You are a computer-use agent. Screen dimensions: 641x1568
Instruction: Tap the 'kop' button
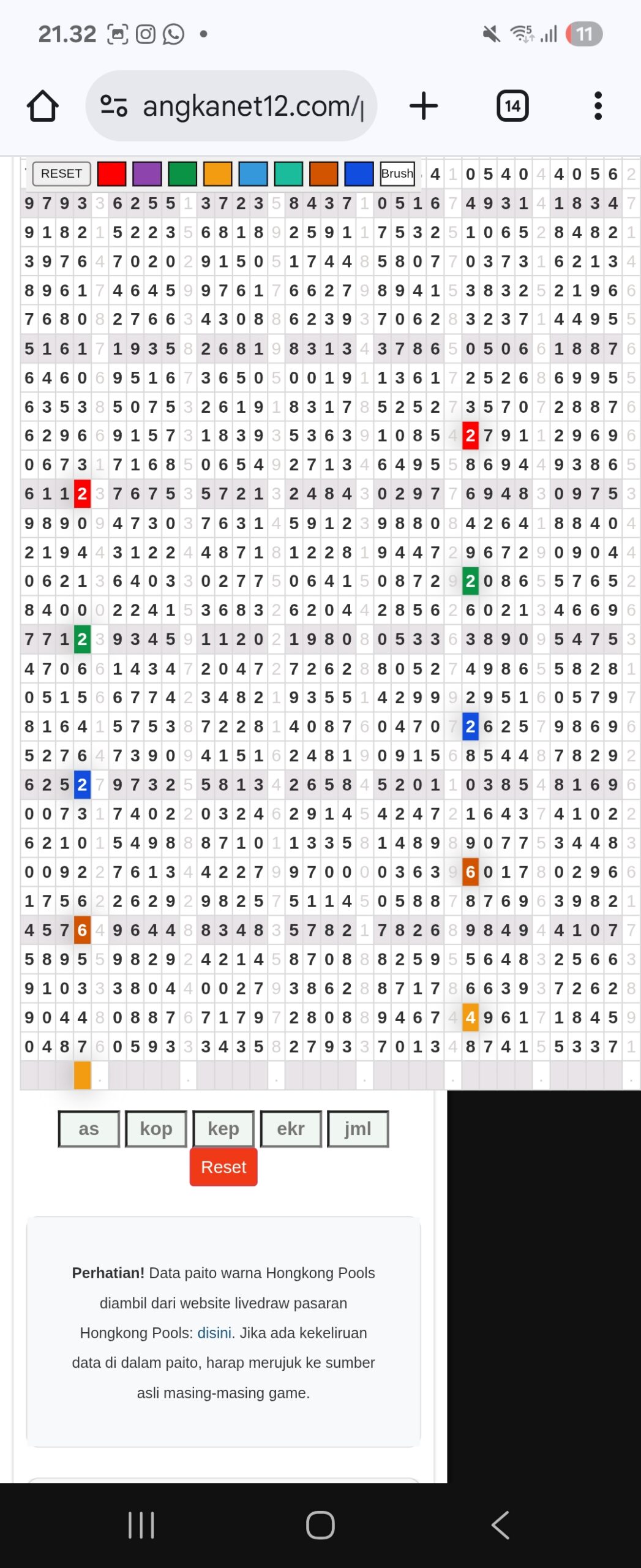point(156,1128)
